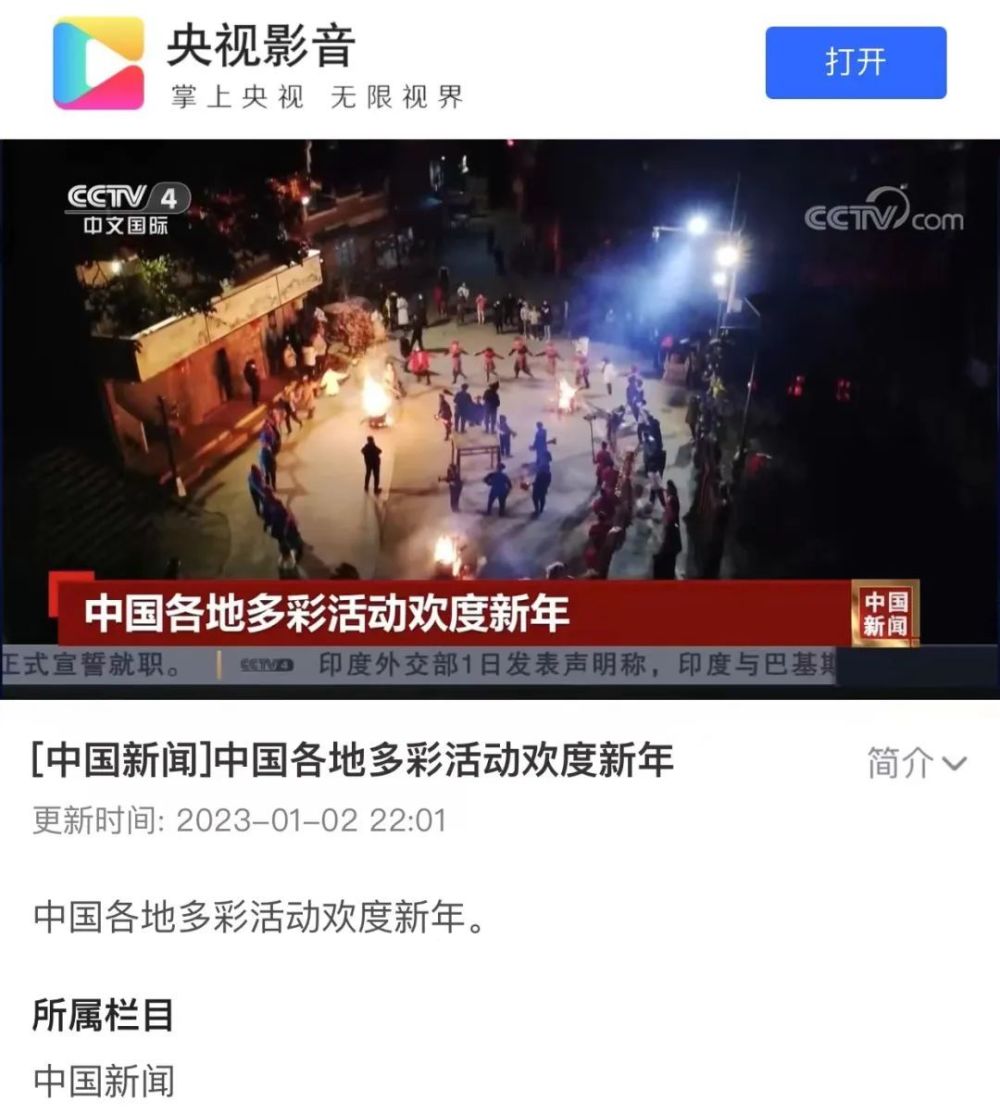The image size is (1000, 1113).
Task: Play the 中国各地多彩活动欢度新年 video
Action: point(500,418)
